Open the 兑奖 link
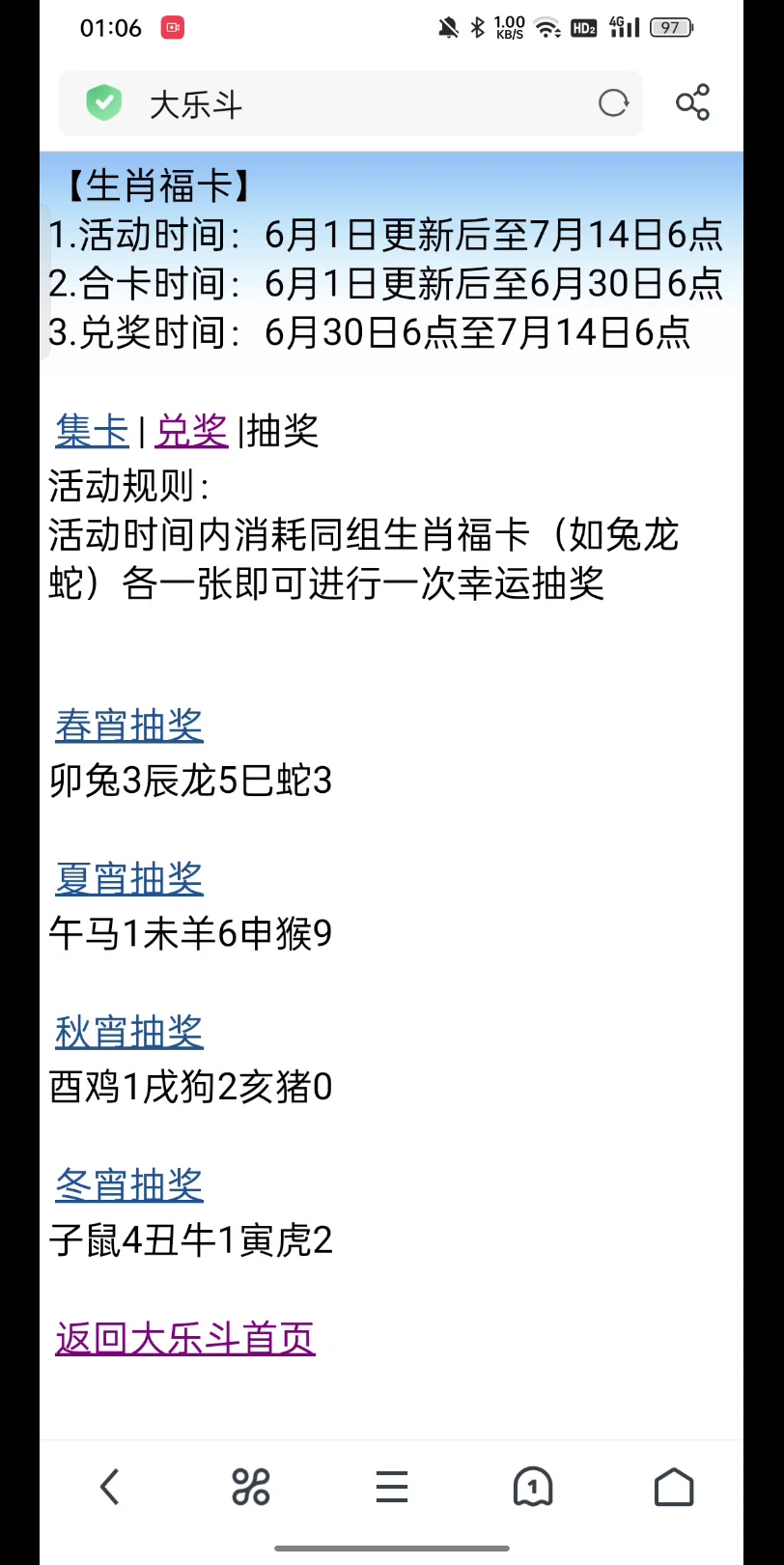The image size is (784, 1565). click(191, 431)
